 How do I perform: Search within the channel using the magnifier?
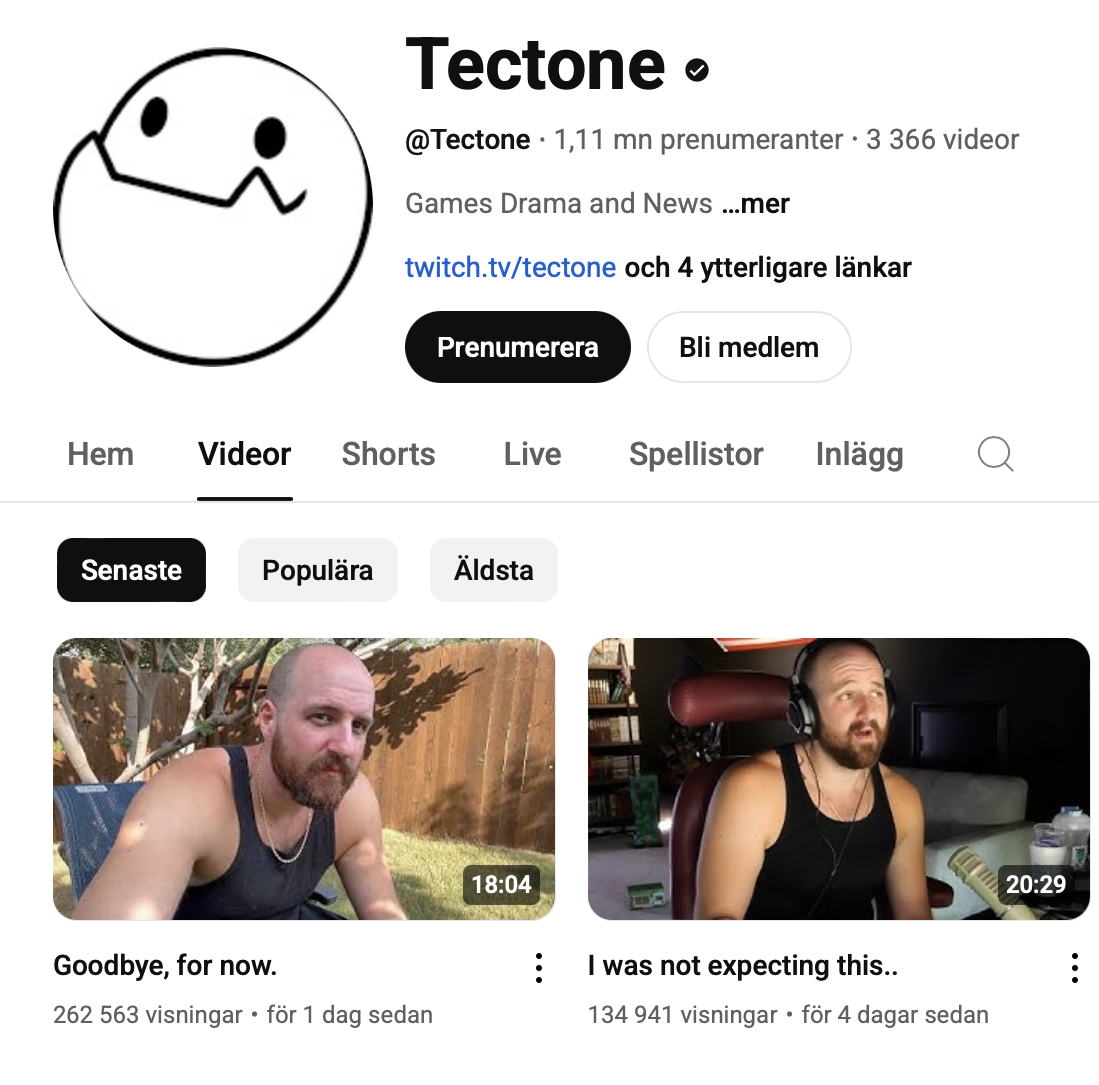[x=995, y=454]
